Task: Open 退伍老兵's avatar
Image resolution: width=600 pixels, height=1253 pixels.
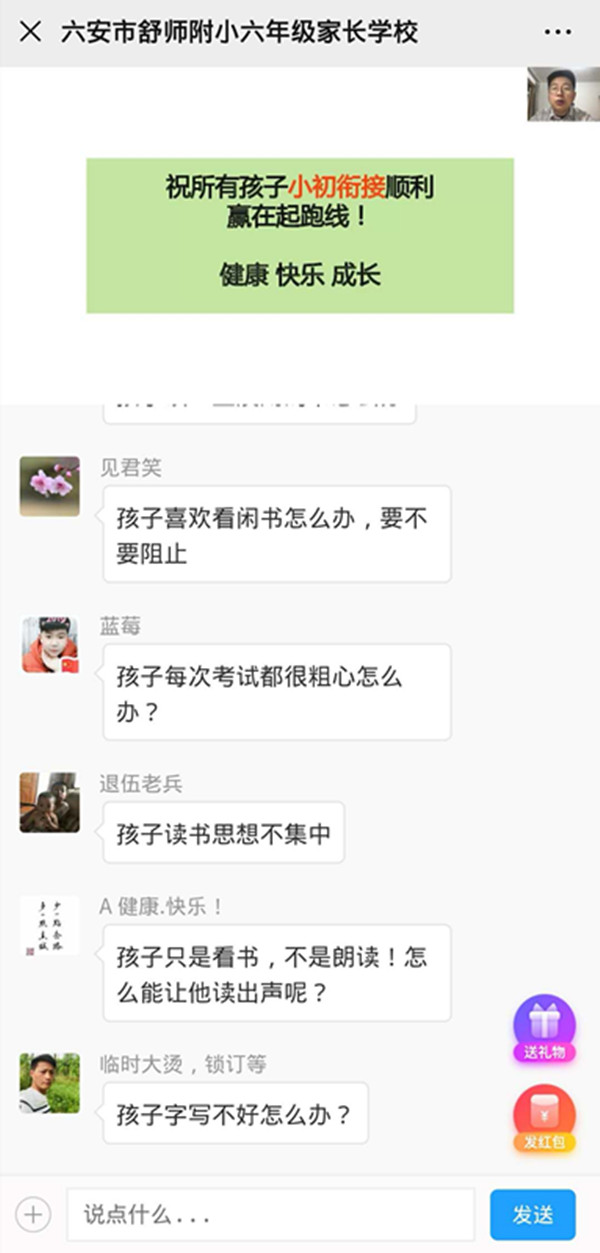Action: click(49, 802)
